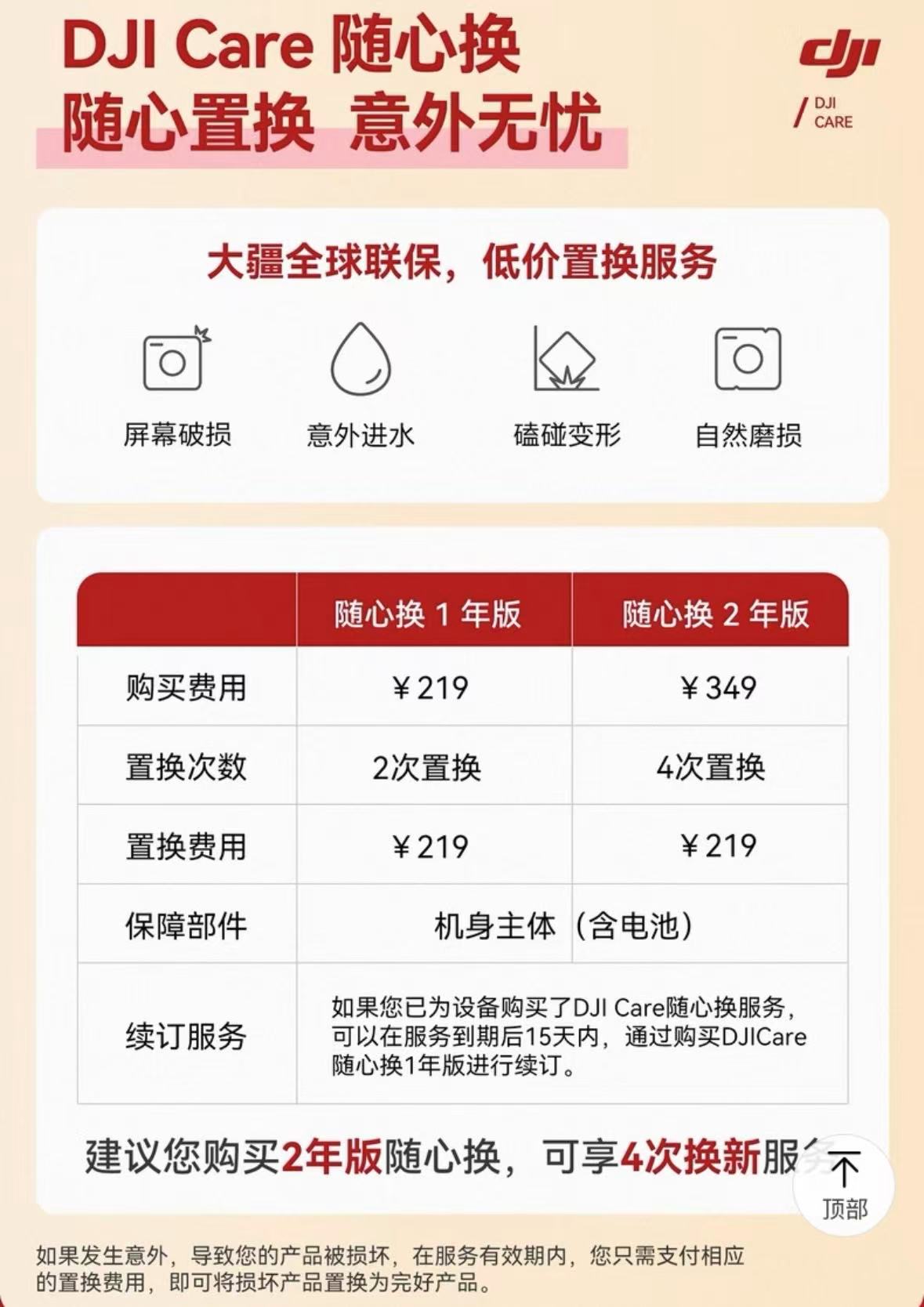
Task: Tap the 顶部 back-to-top button
Action: click(843, 1186)
